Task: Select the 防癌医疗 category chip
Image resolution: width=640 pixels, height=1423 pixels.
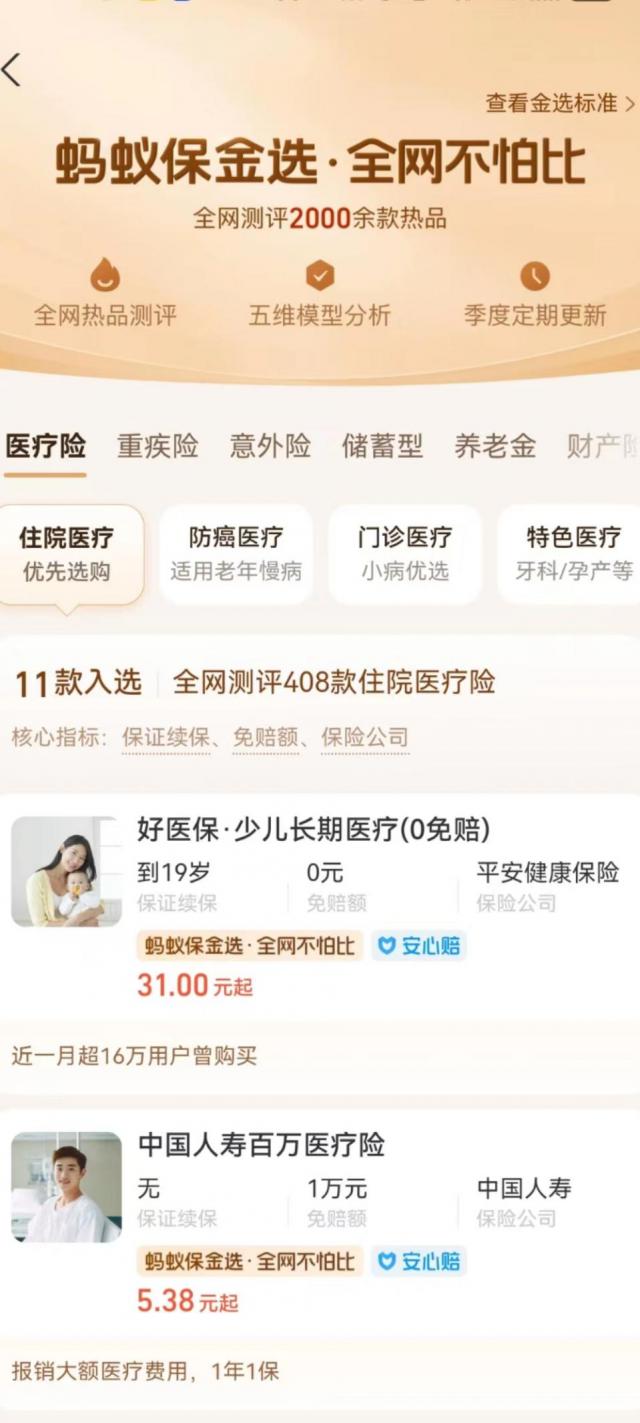Action: 236,554
